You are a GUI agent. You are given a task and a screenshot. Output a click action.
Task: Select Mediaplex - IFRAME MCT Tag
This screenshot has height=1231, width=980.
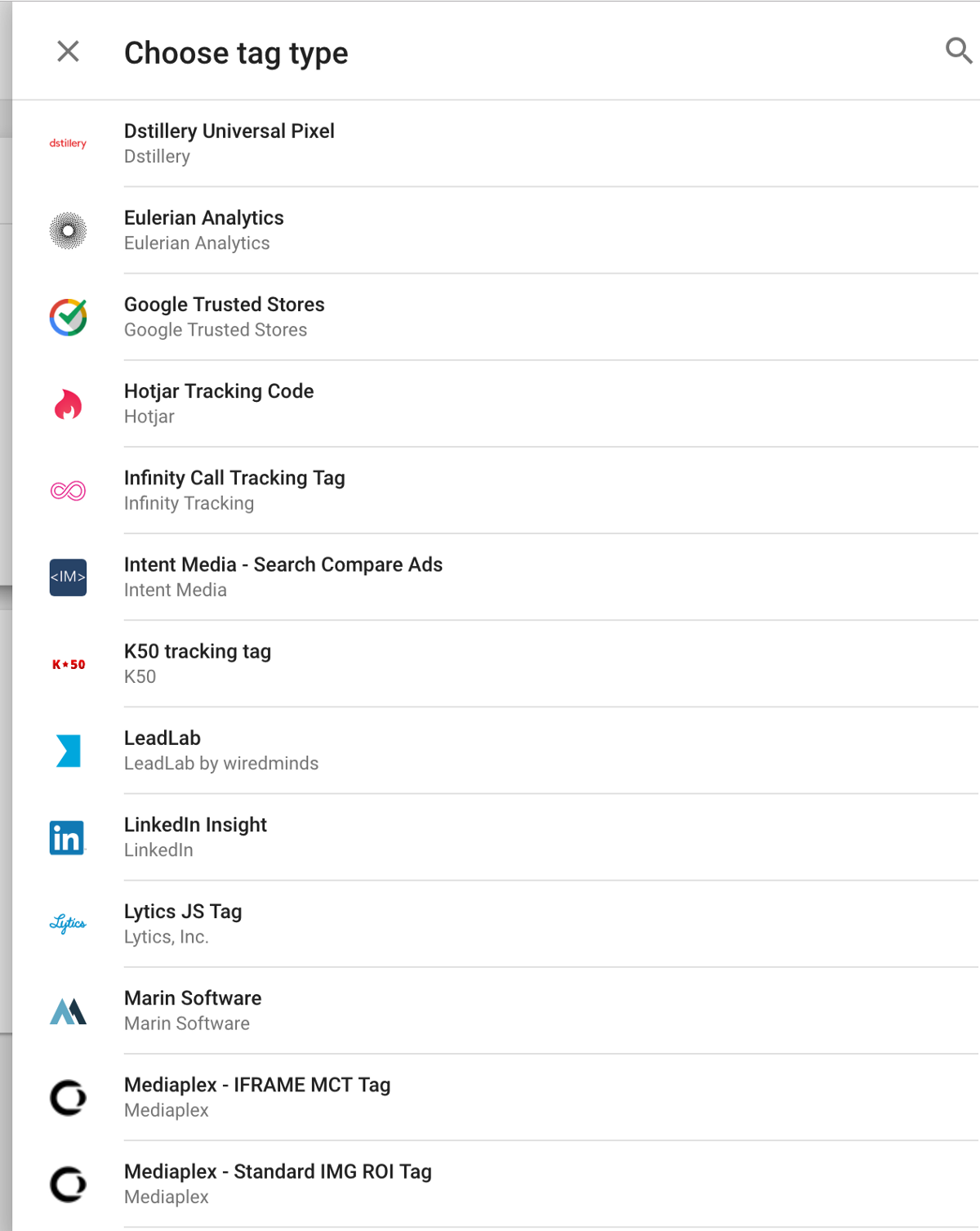257,1095
